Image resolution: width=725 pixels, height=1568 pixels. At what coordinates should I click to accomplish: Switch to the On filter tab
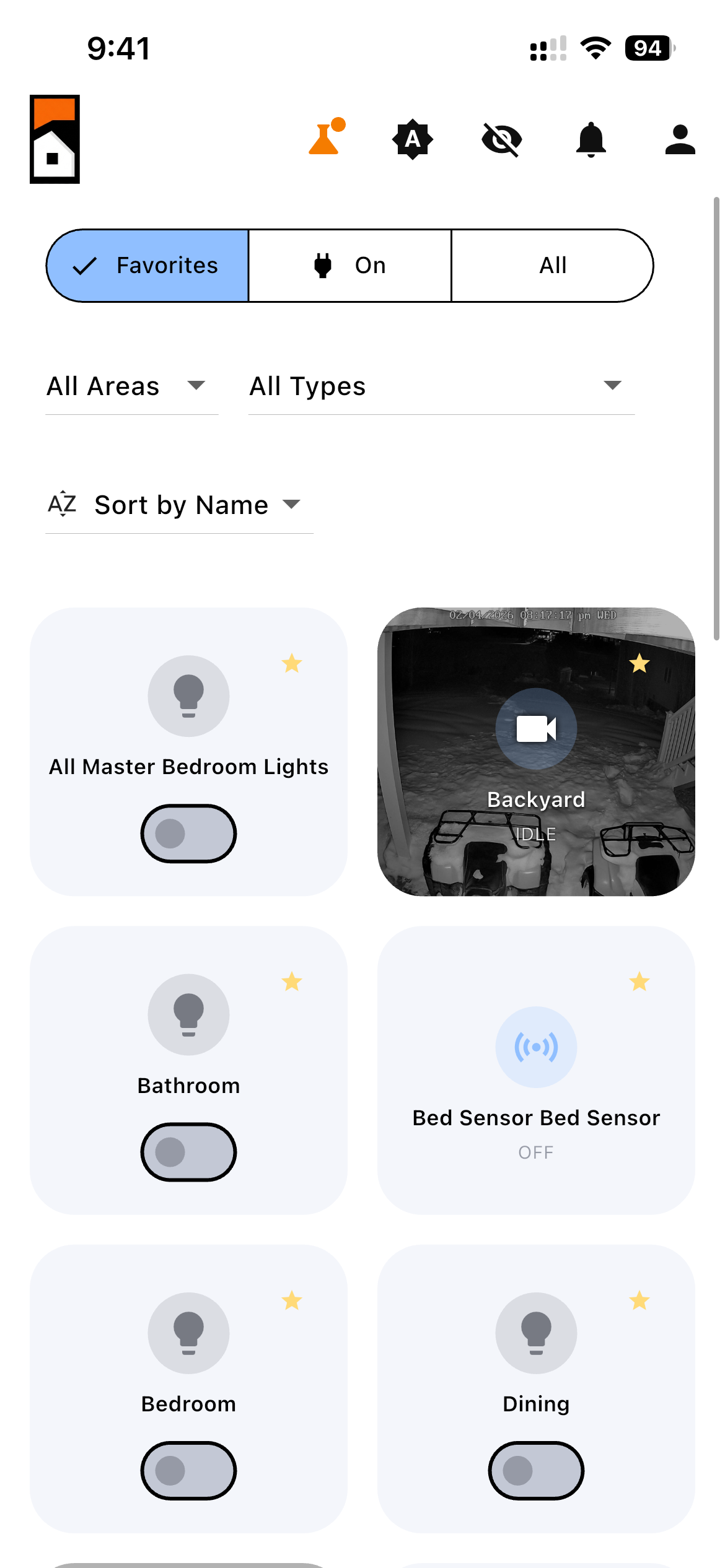[x=349, y=265]
